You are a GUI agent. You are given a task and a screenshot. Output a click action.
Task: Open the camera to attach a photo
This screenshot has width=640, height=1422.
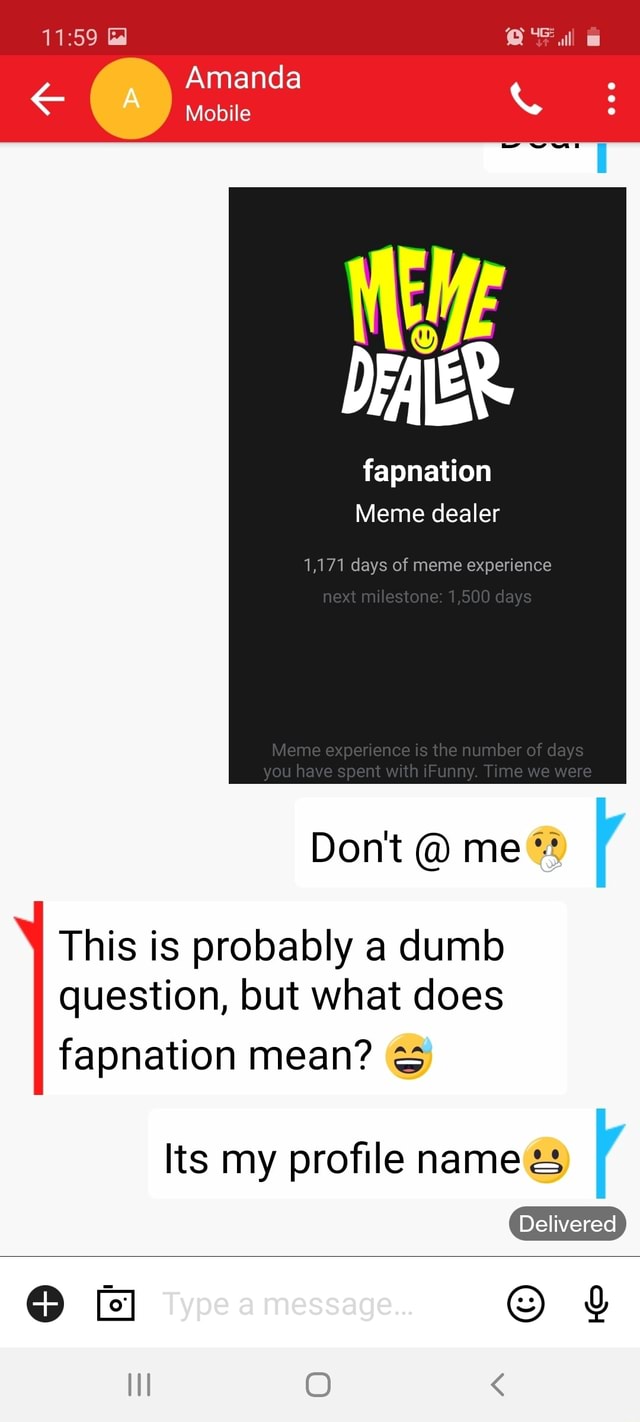point(115,1304)
